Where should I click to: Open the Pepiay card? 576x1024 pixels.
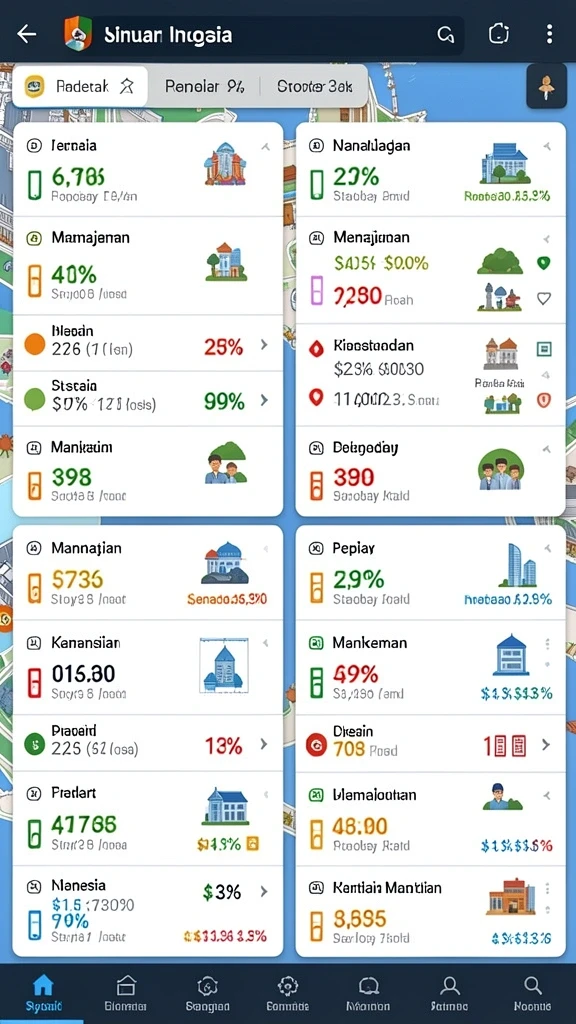[430, 573]
